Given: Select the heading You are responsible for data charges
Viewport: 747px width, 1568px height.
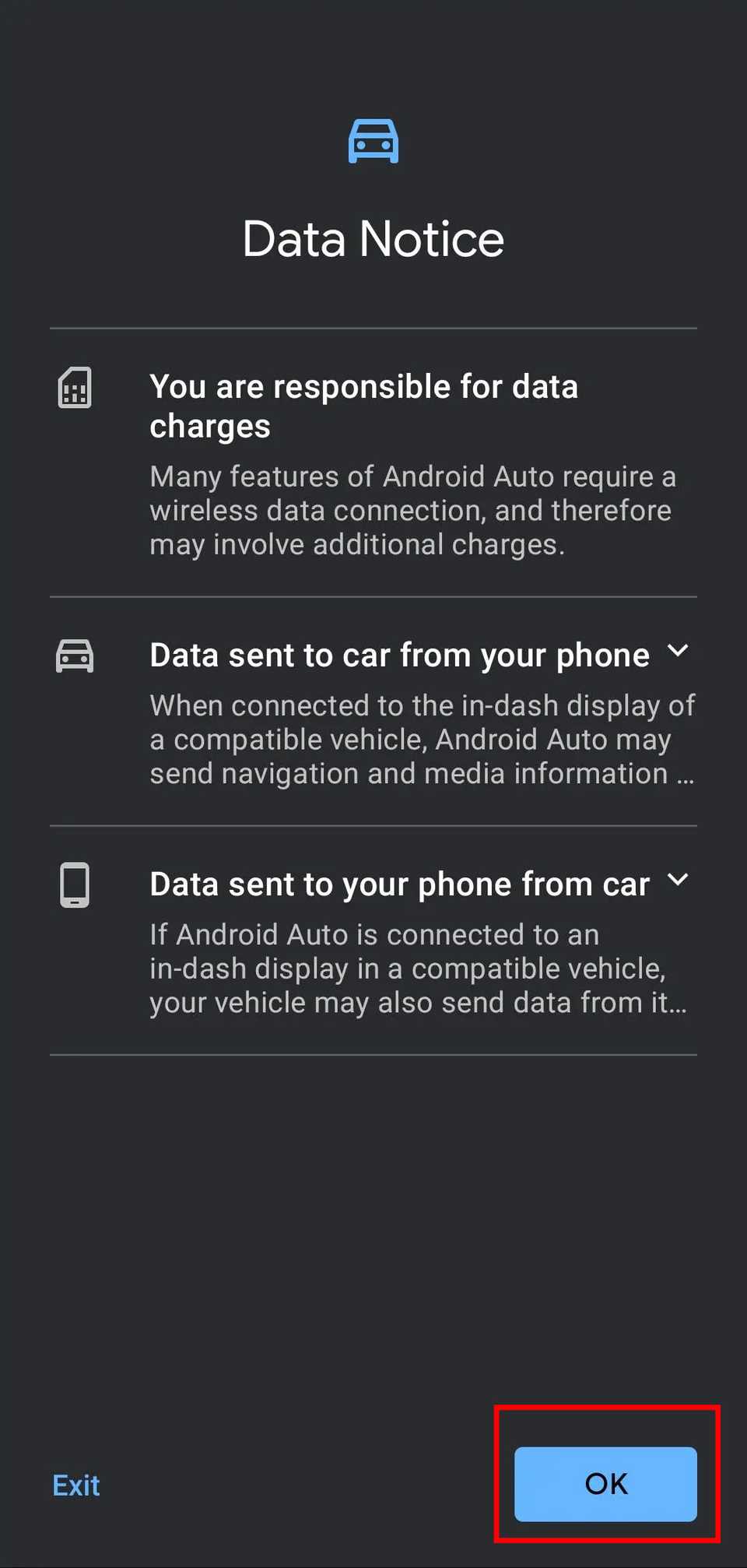Looking at the screenshot, I should [x=364, y=405].
